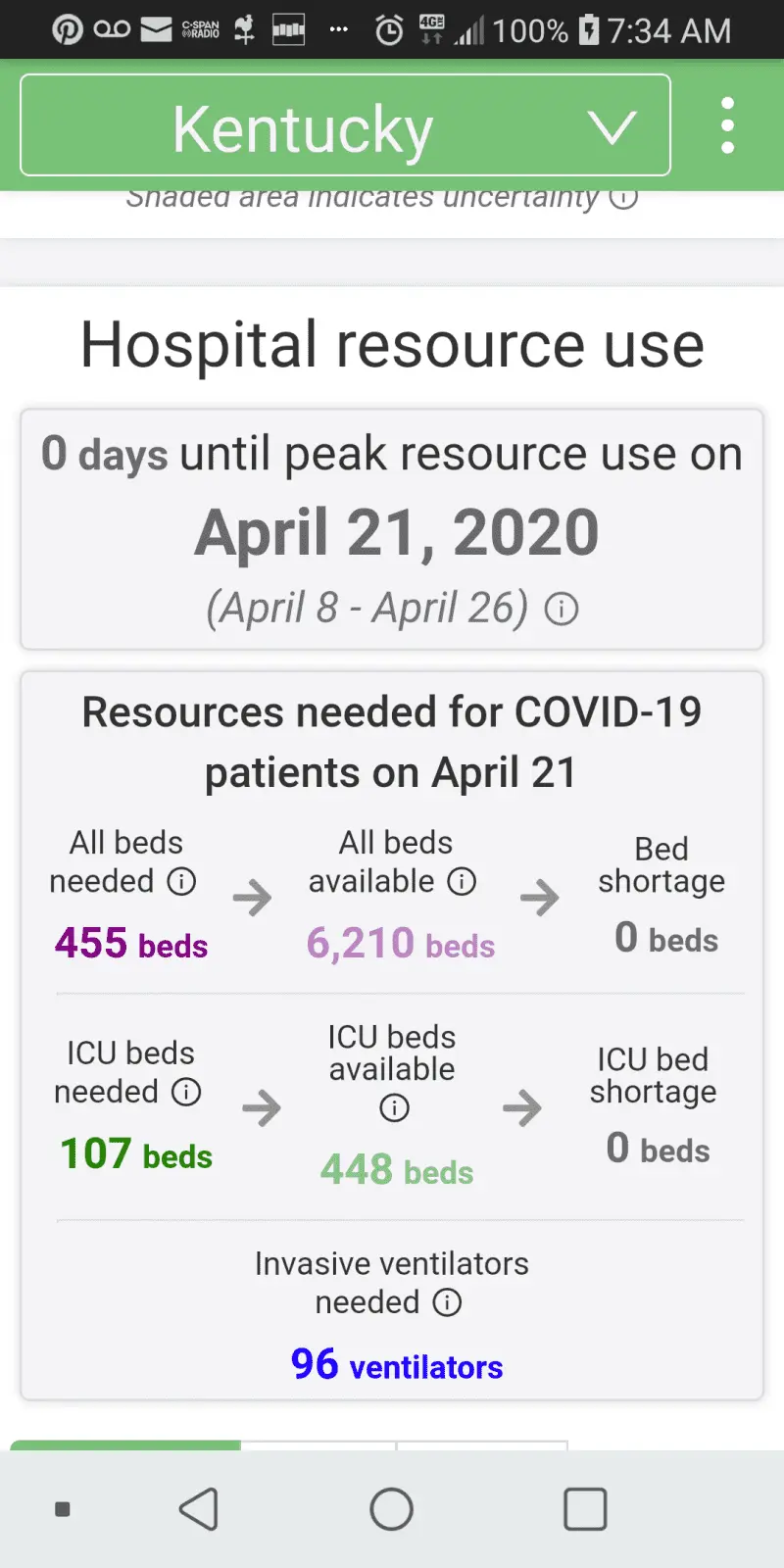Open the Kentucky location dropdown

pos(345,126)
